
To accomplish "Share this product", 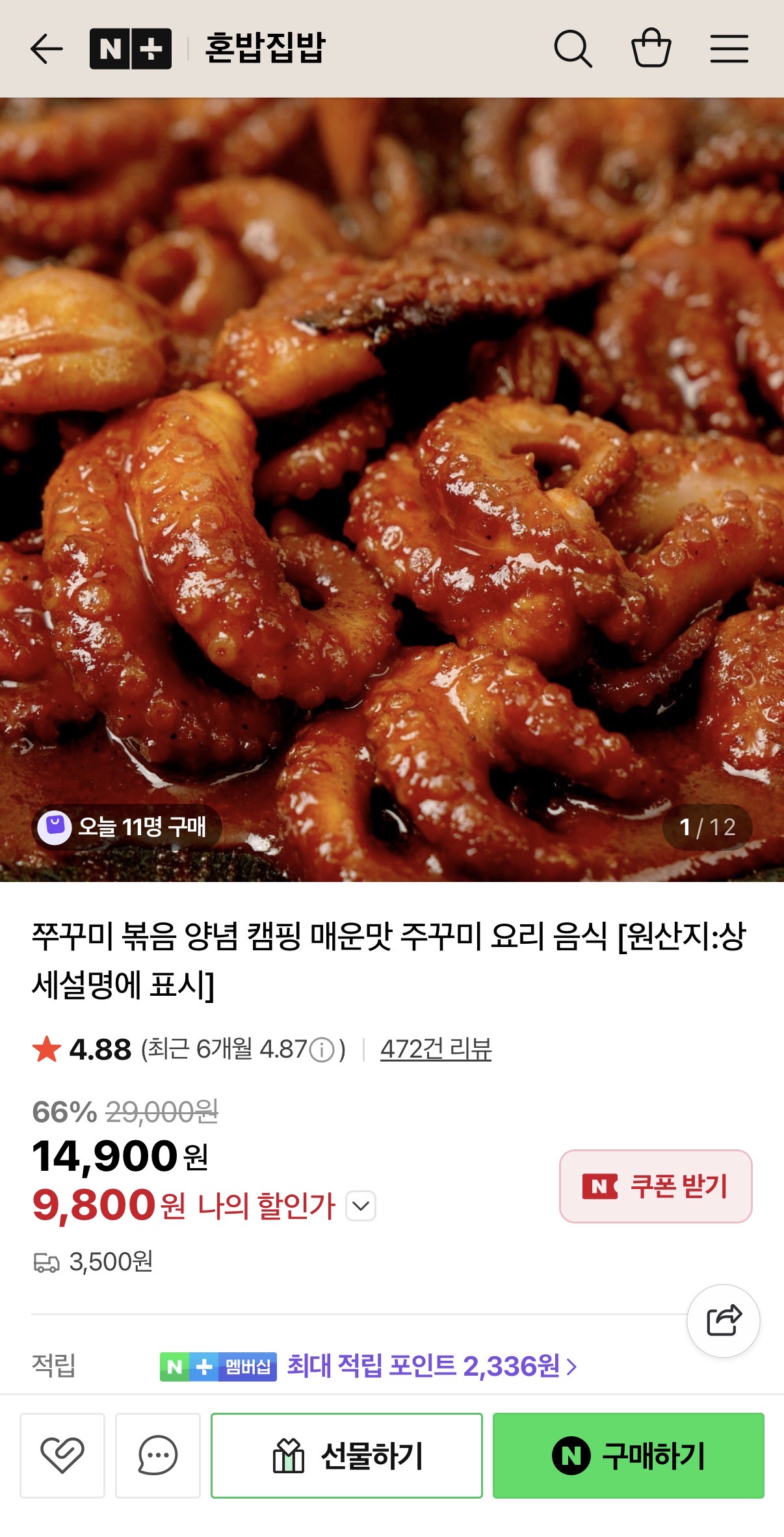I will click(724, 1320).
